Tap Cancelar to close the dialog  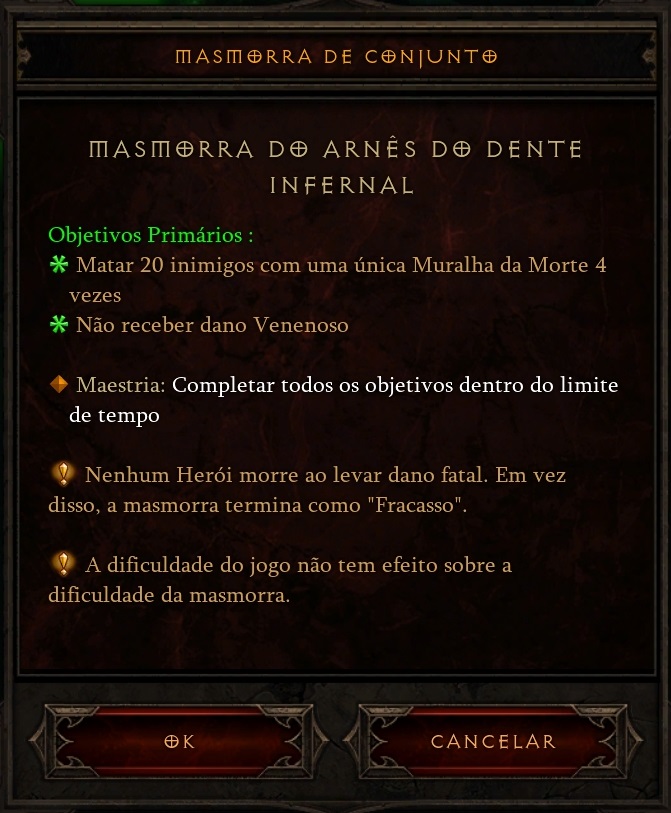tap(492, 742)
